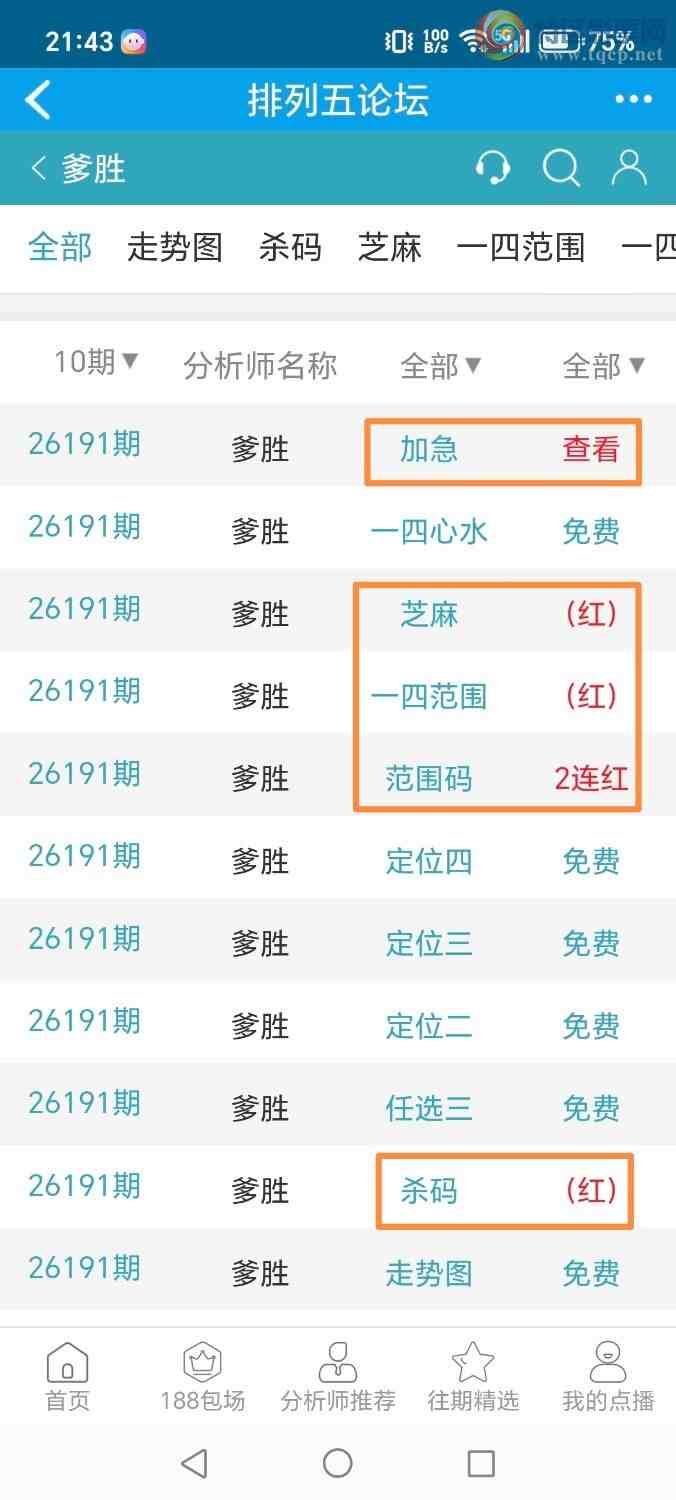Open the free 一四心水 row

click(x=338, y=529)
